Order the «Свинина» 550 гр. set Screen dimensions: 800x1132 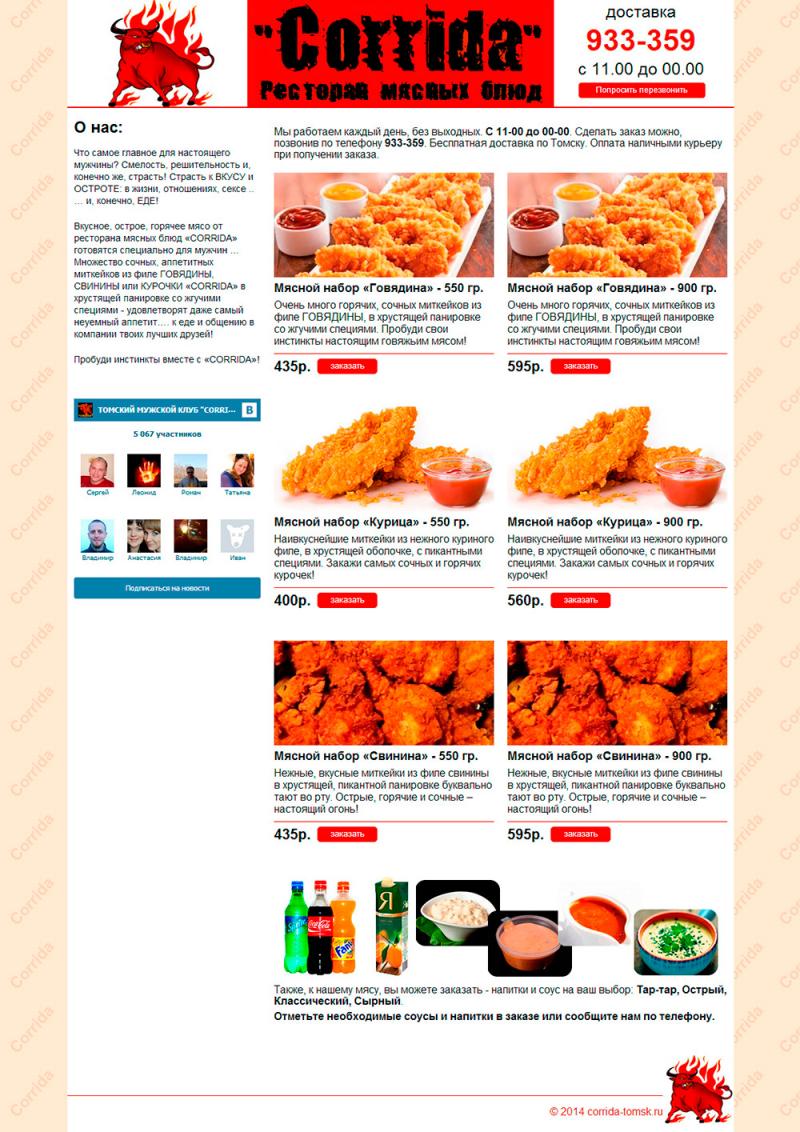[x=347, y=834]
